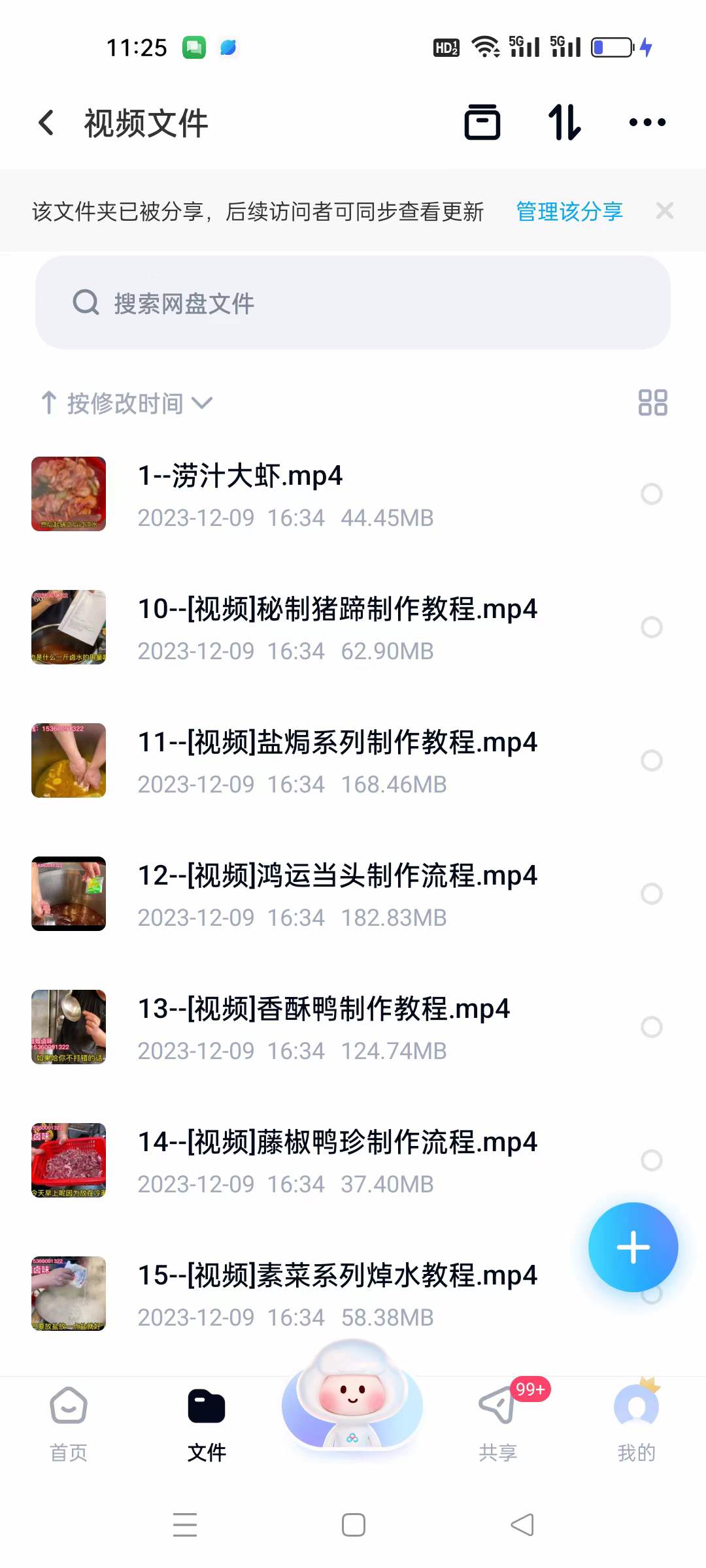
Task: Switch to the 共享 tab
Action: pos(497,1424)
